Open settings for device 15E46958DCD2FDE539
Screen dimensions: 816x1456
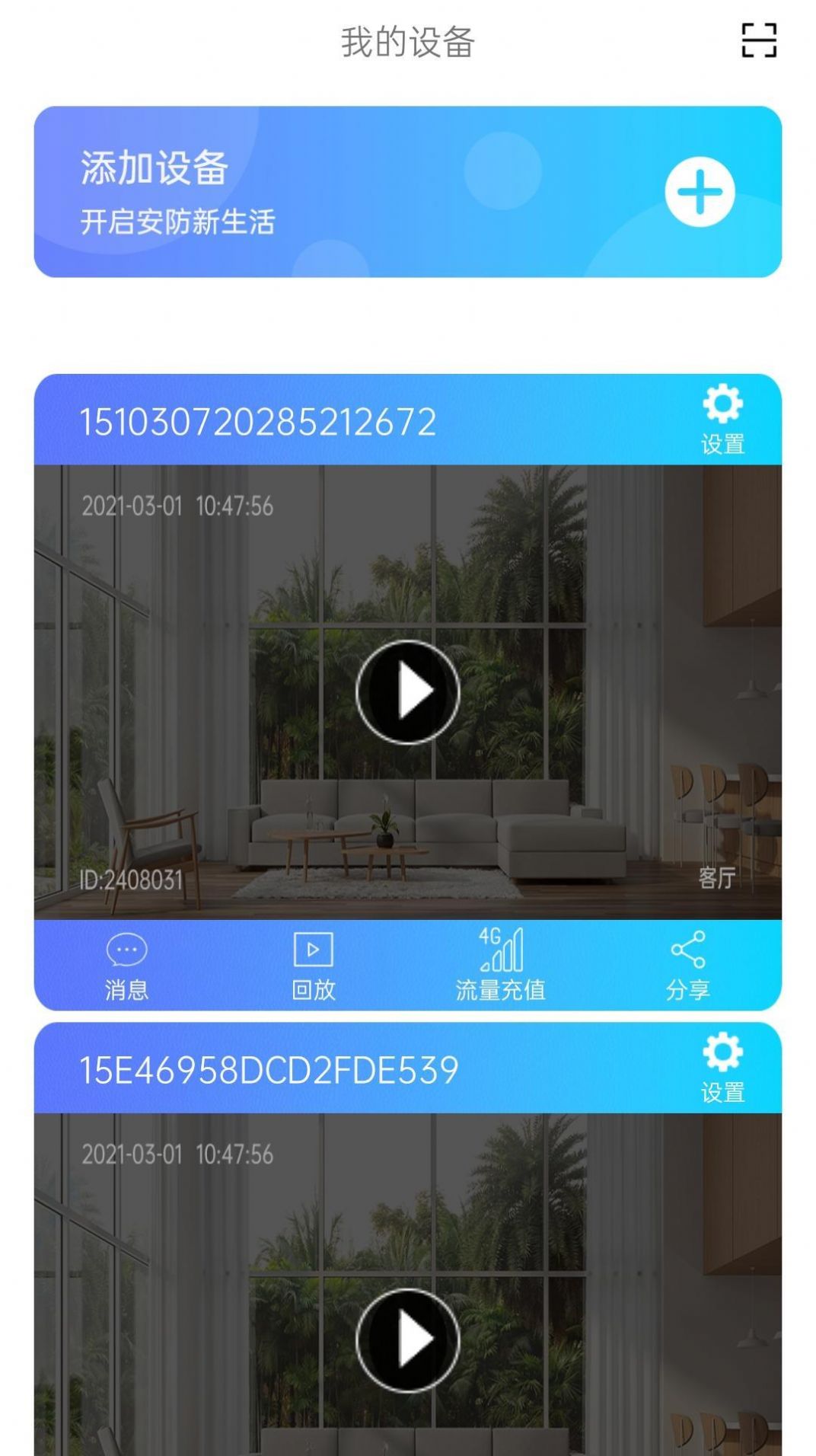[x=722, y=1068]
